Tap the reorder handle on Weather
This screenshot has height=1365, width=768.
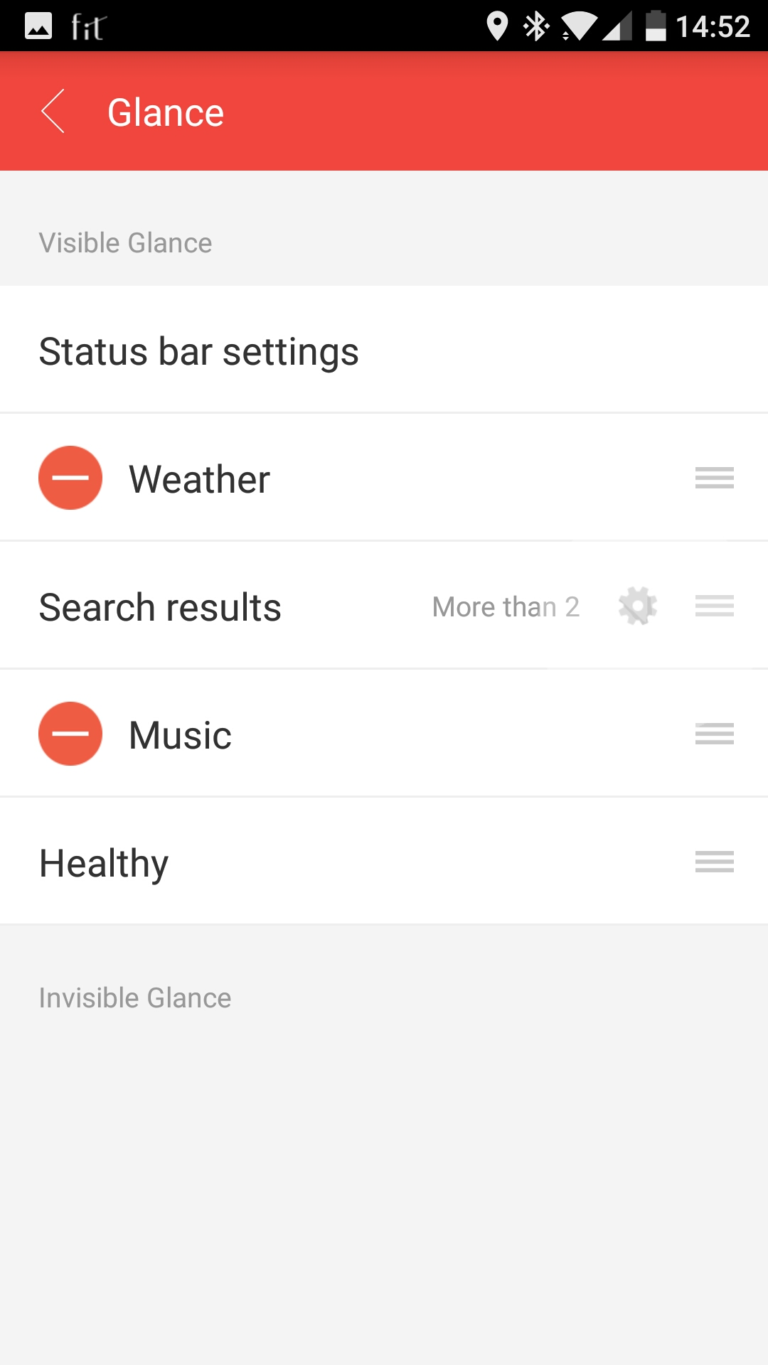point(715,478)
